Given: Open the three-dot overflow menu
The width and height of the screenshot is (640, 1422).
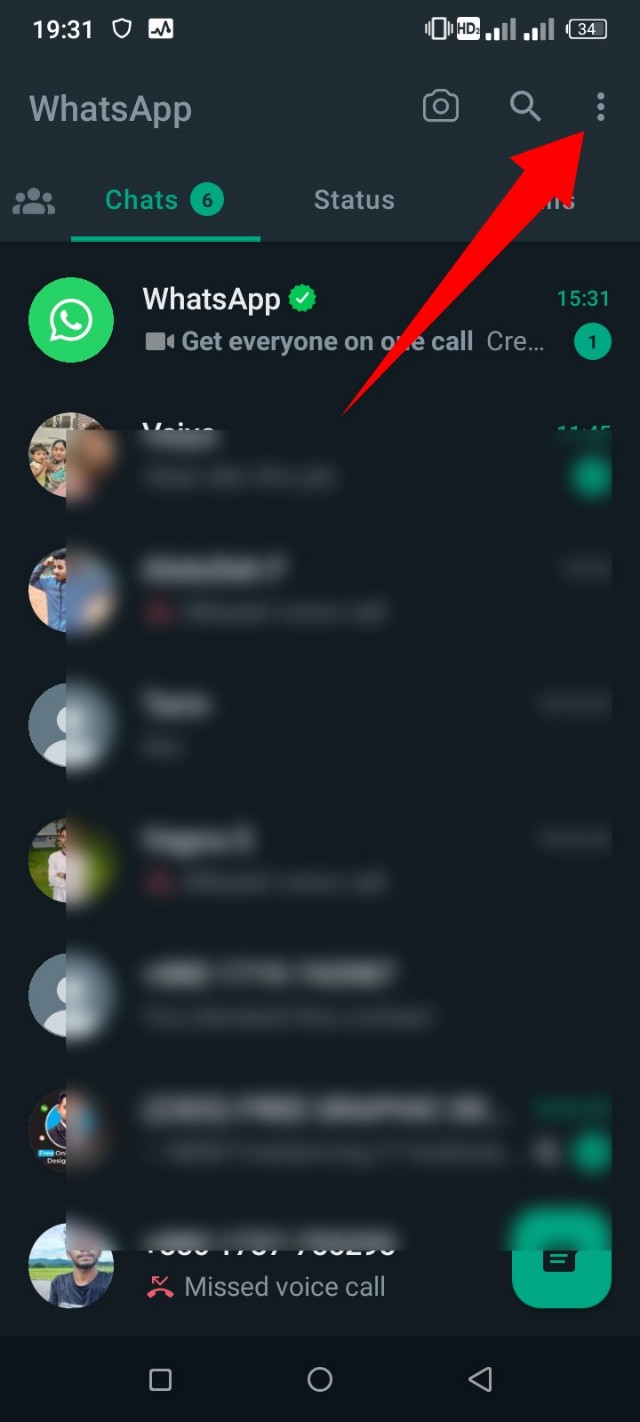Looking at the screenshot, I should (600, 106).
